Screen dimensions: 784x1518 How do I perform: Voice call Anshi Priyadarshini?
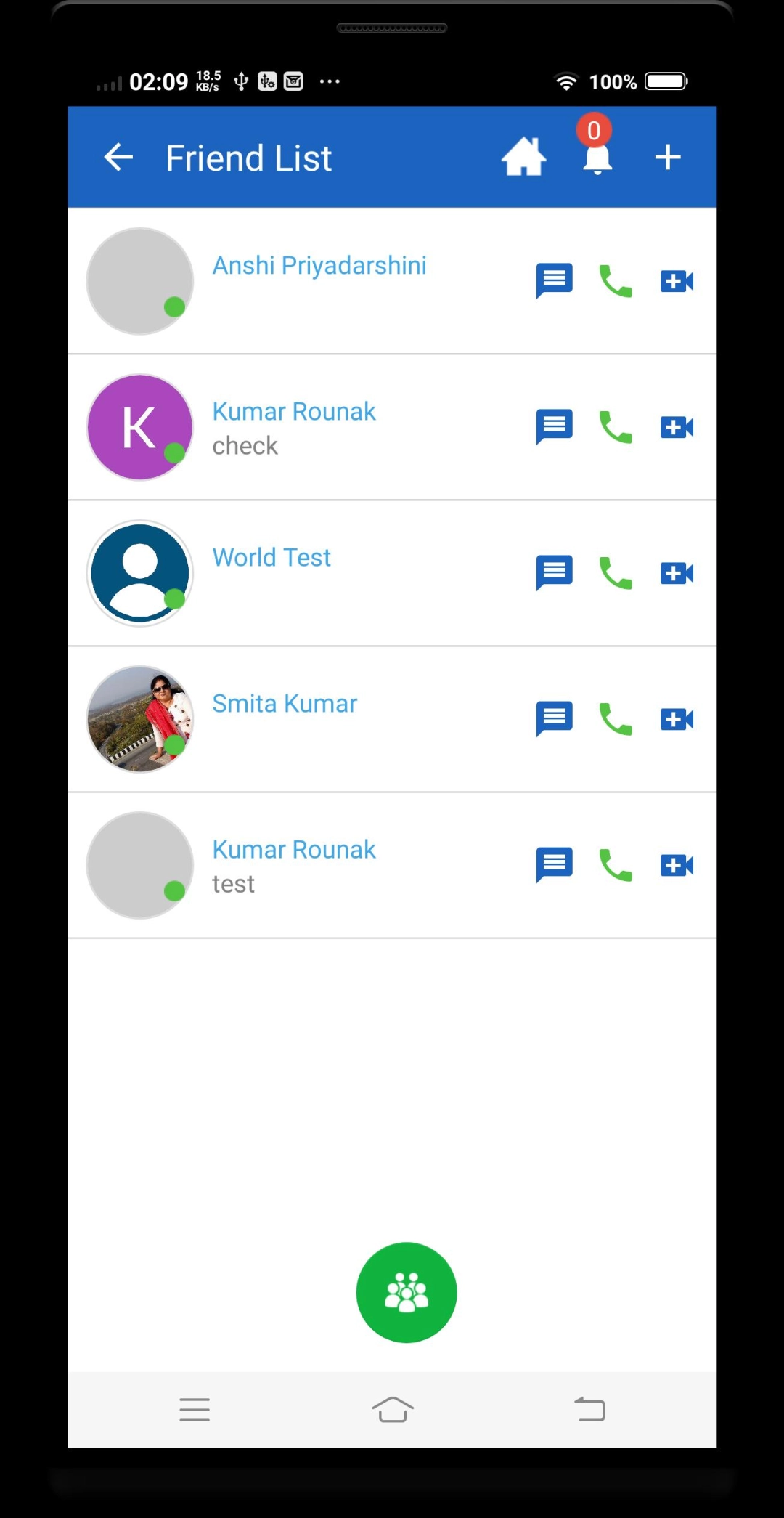[615, 281]
